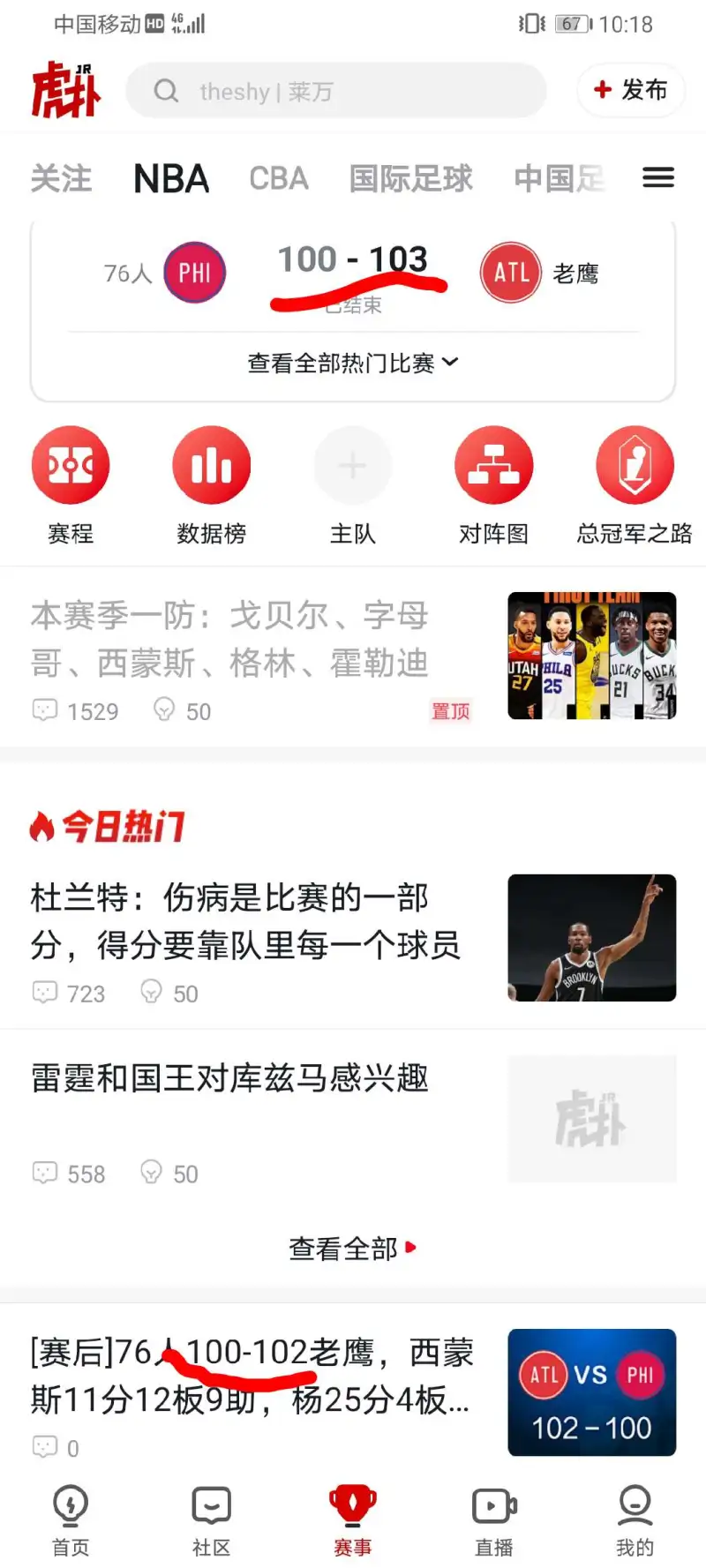Switch to the CBA tab
706x1568 pixels.
click(278, 178)
